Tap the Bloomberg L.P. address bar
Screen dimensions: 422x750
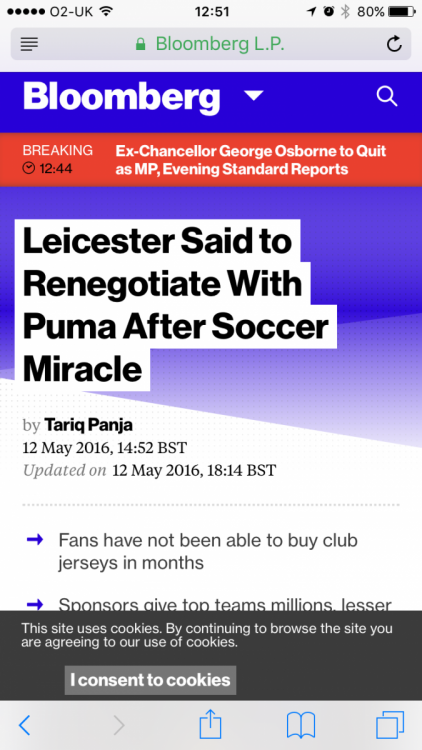click(211, 44)
